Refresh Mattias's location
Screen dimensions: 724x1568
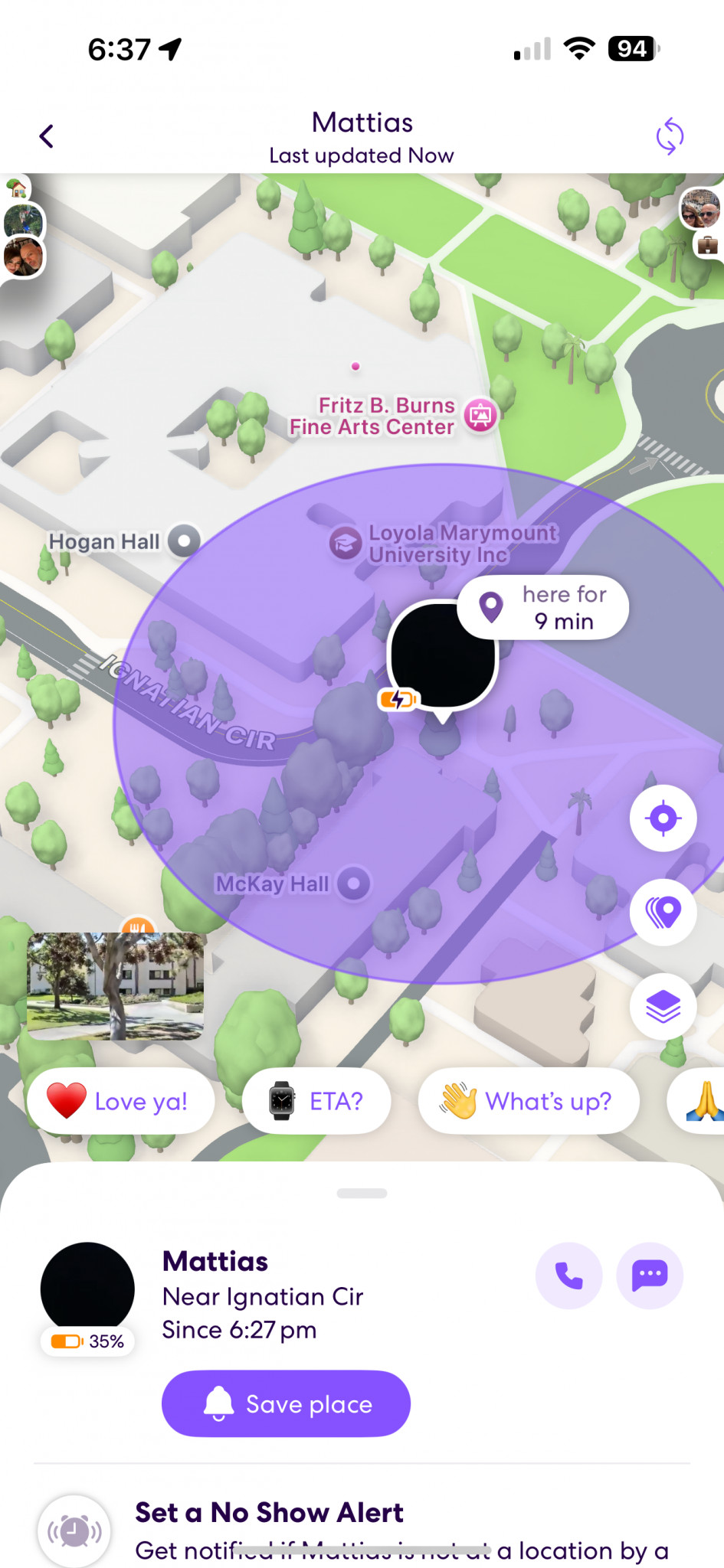669,136
